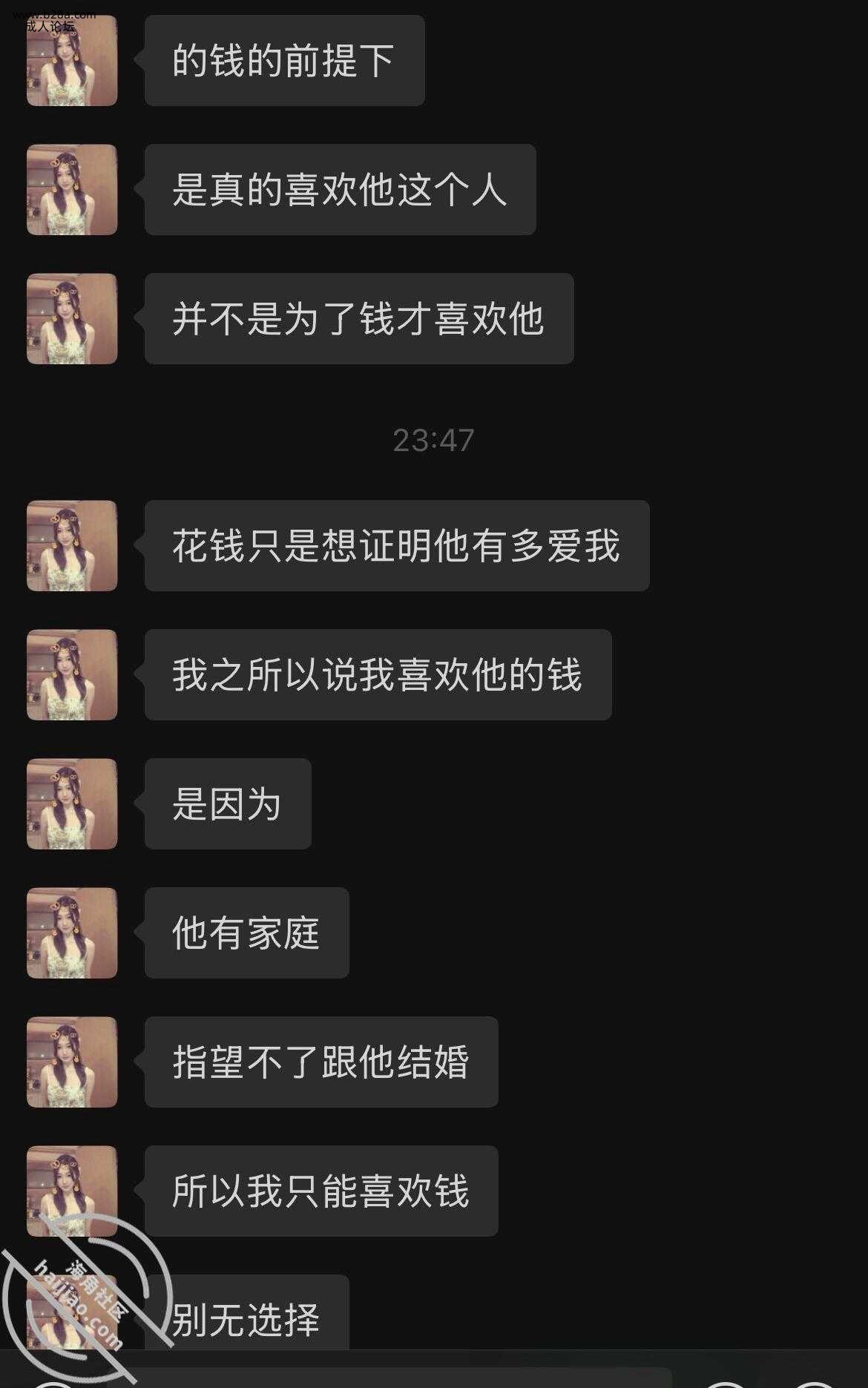
Task: Tap the avatar beside message "是因为"
Action: tap(72, 804)
